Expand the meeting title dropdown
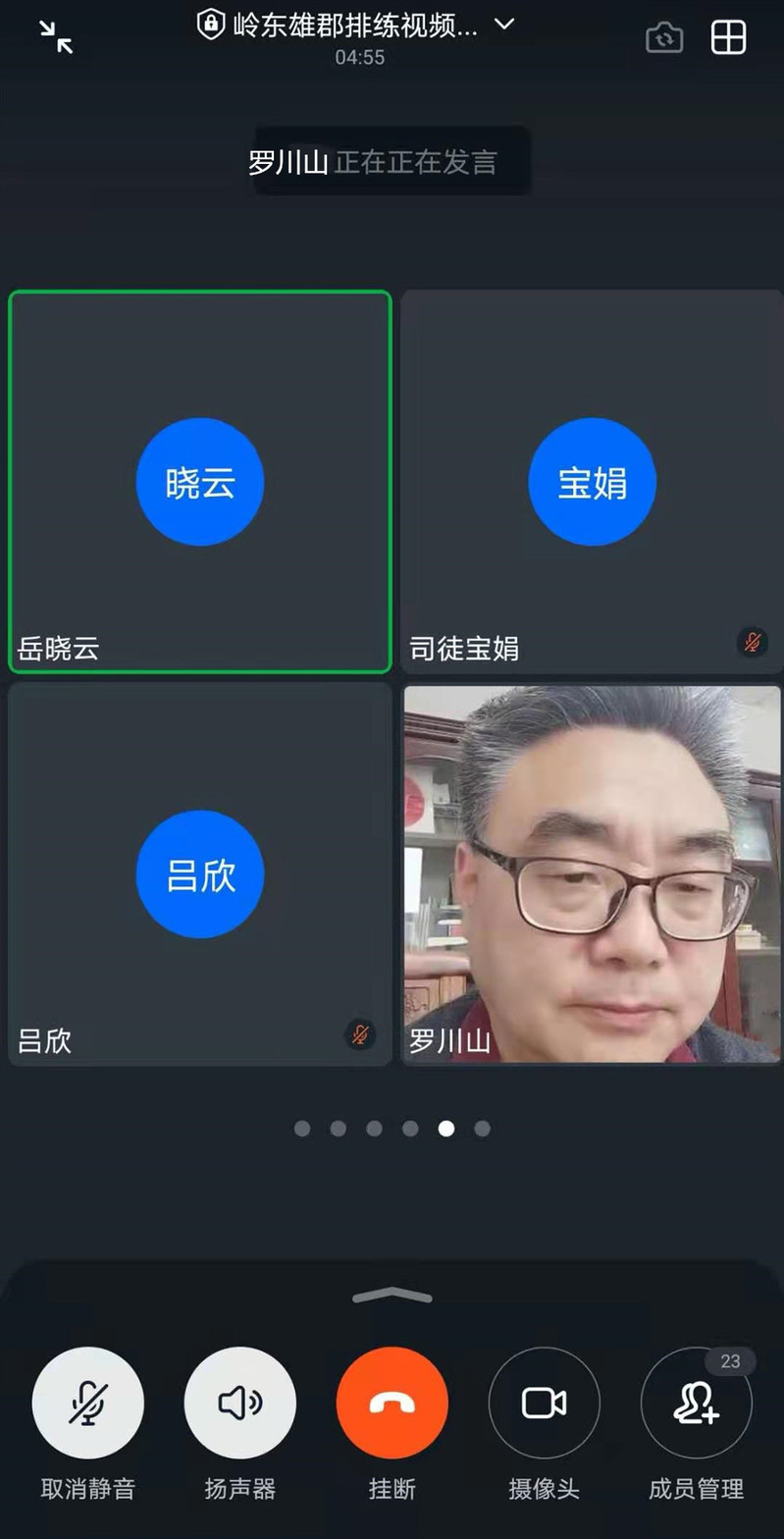The width and height of the screenshot is (784, 1539). pos(504,25)
